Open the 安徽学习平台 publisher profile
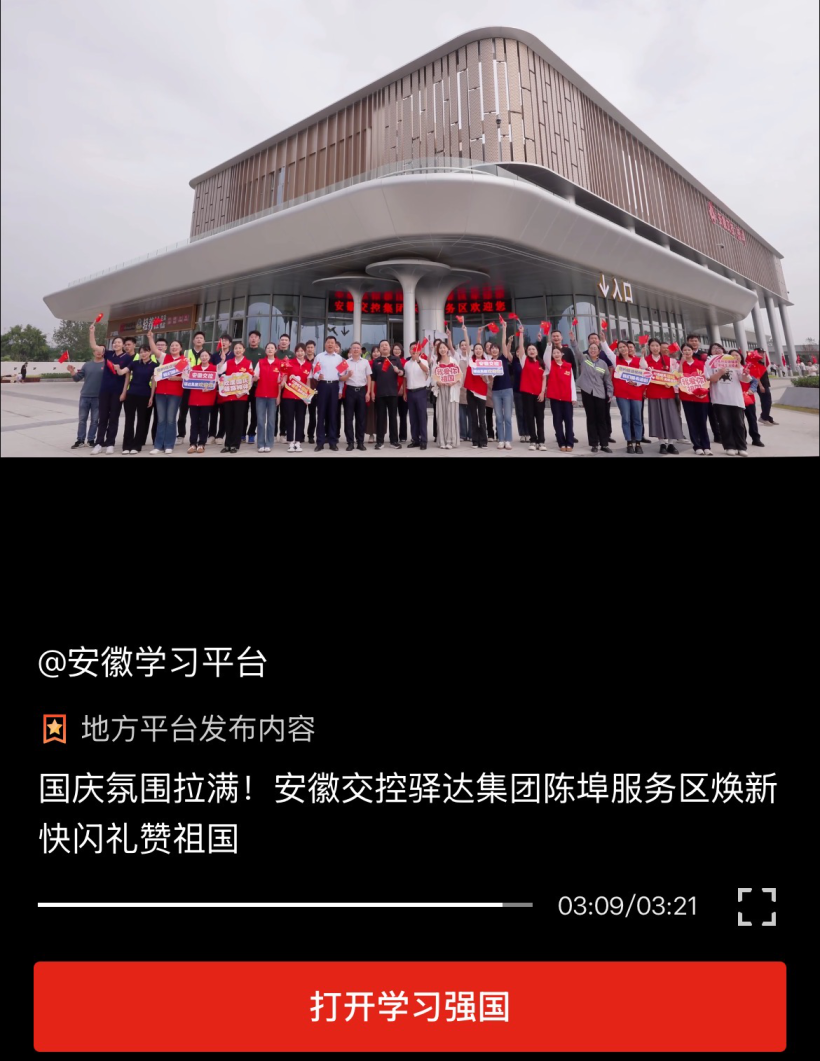This screenshot has height=1061, width=820. tap(152, 663)
